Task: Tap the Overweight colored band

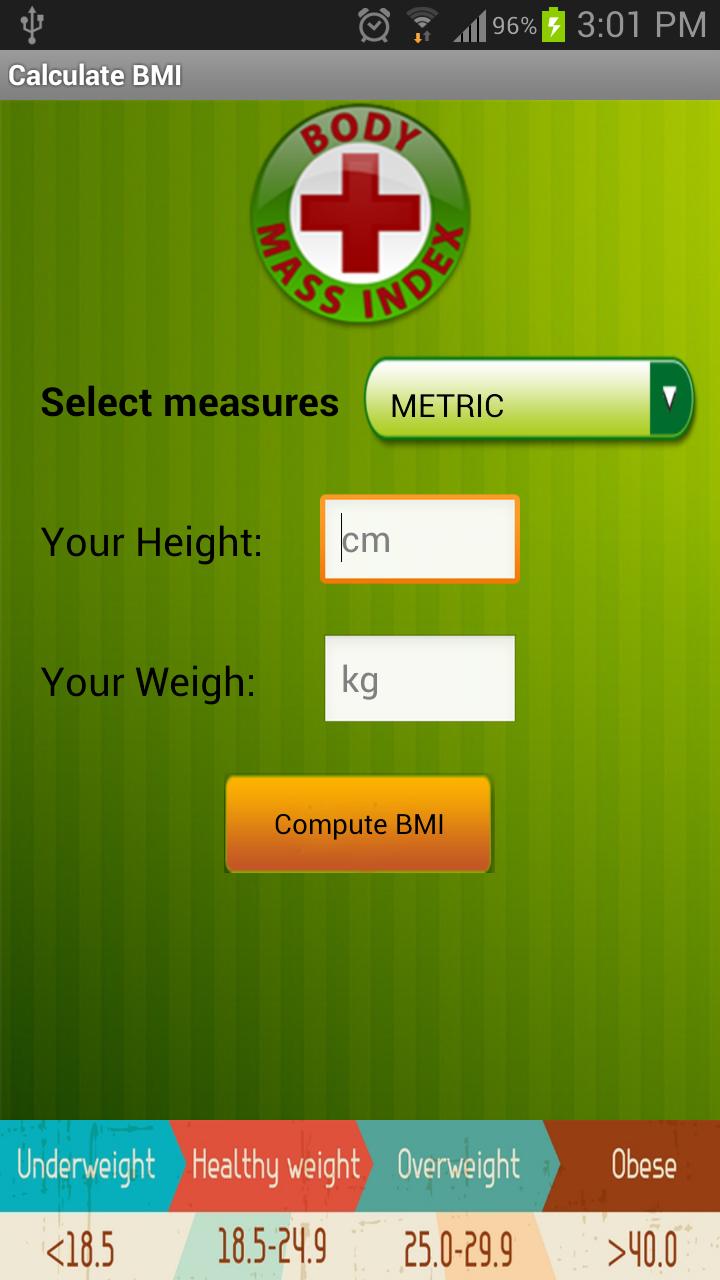Action: click(462, 1165)
